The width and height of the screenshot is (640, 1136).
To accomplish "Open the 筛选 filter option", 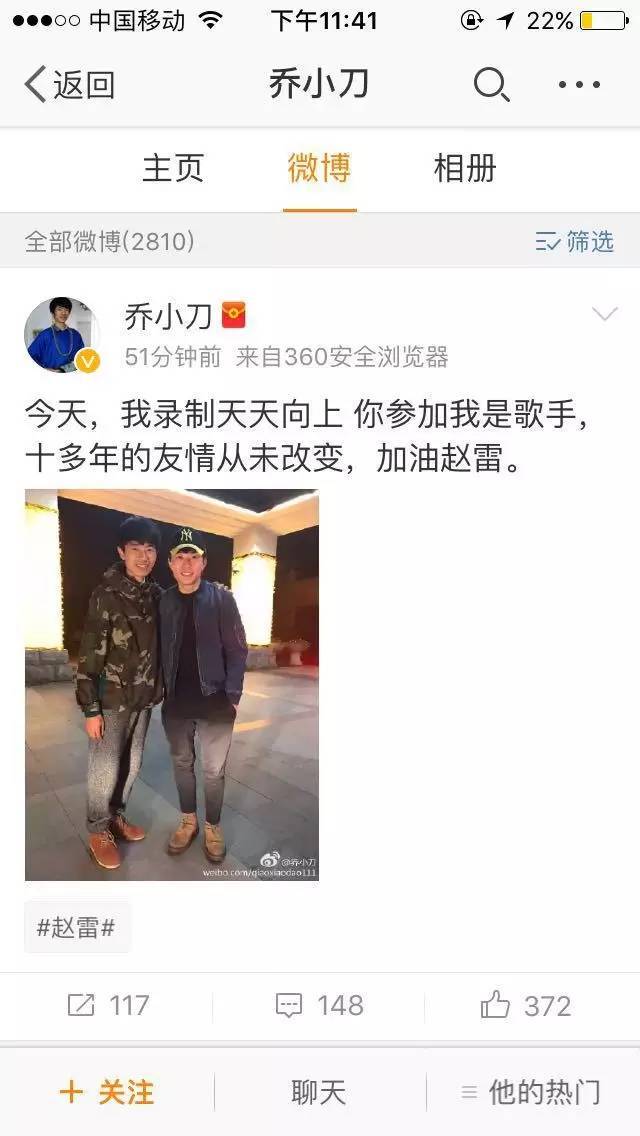I will point(575,241).
